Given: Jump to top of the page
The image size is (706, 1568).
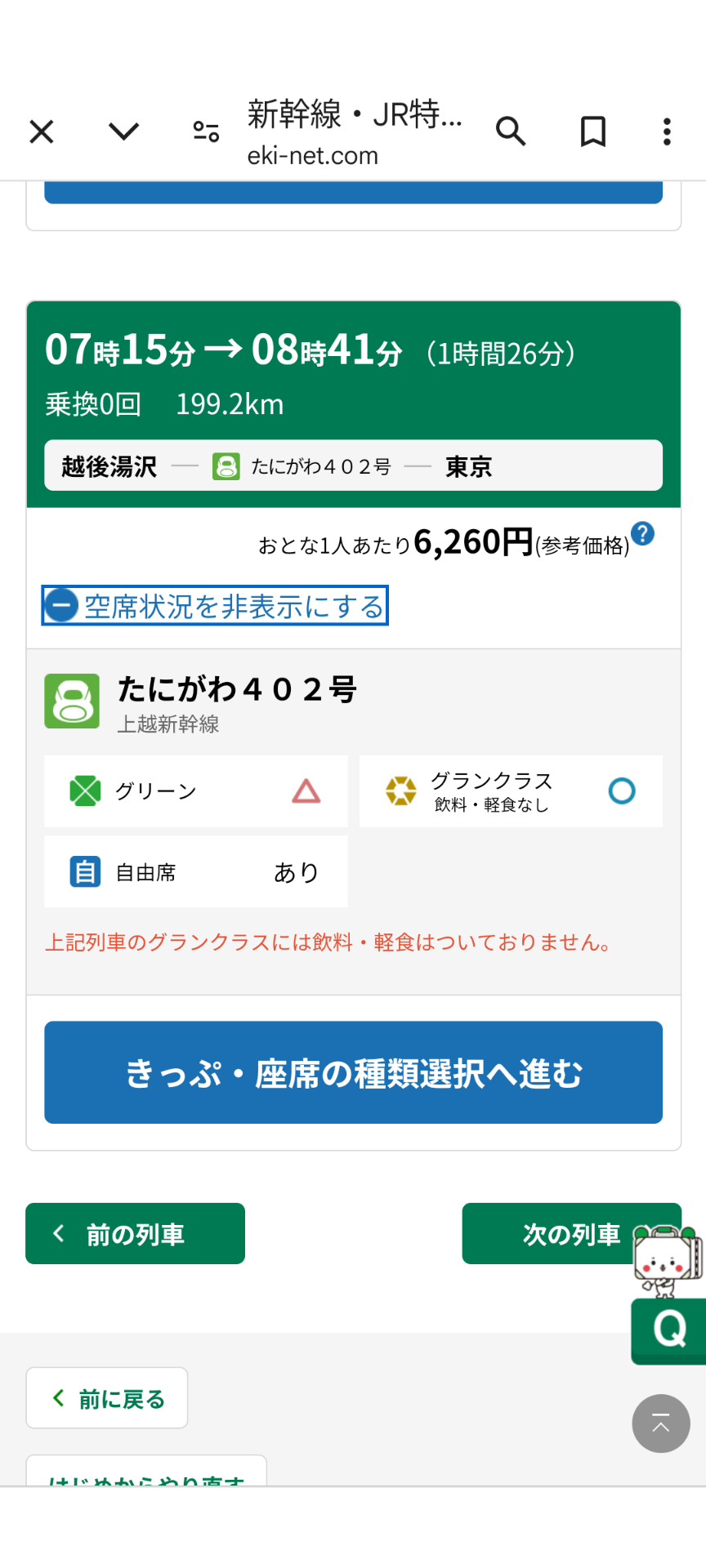Looking at the screenshot, I should (x=661, y=1423).
